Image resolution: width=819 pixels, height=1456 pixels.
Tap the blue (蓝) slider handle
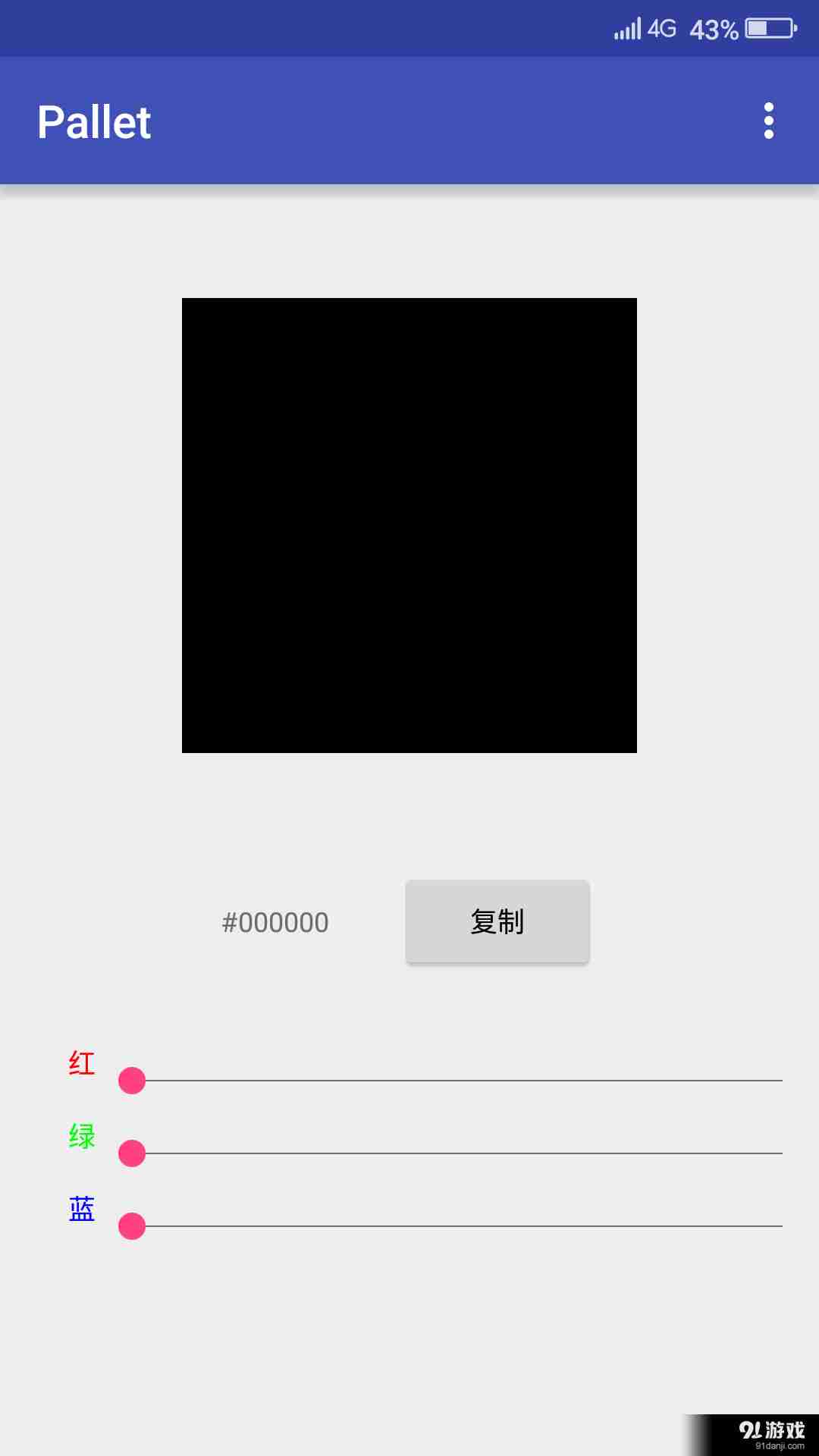click(132, 1226)
